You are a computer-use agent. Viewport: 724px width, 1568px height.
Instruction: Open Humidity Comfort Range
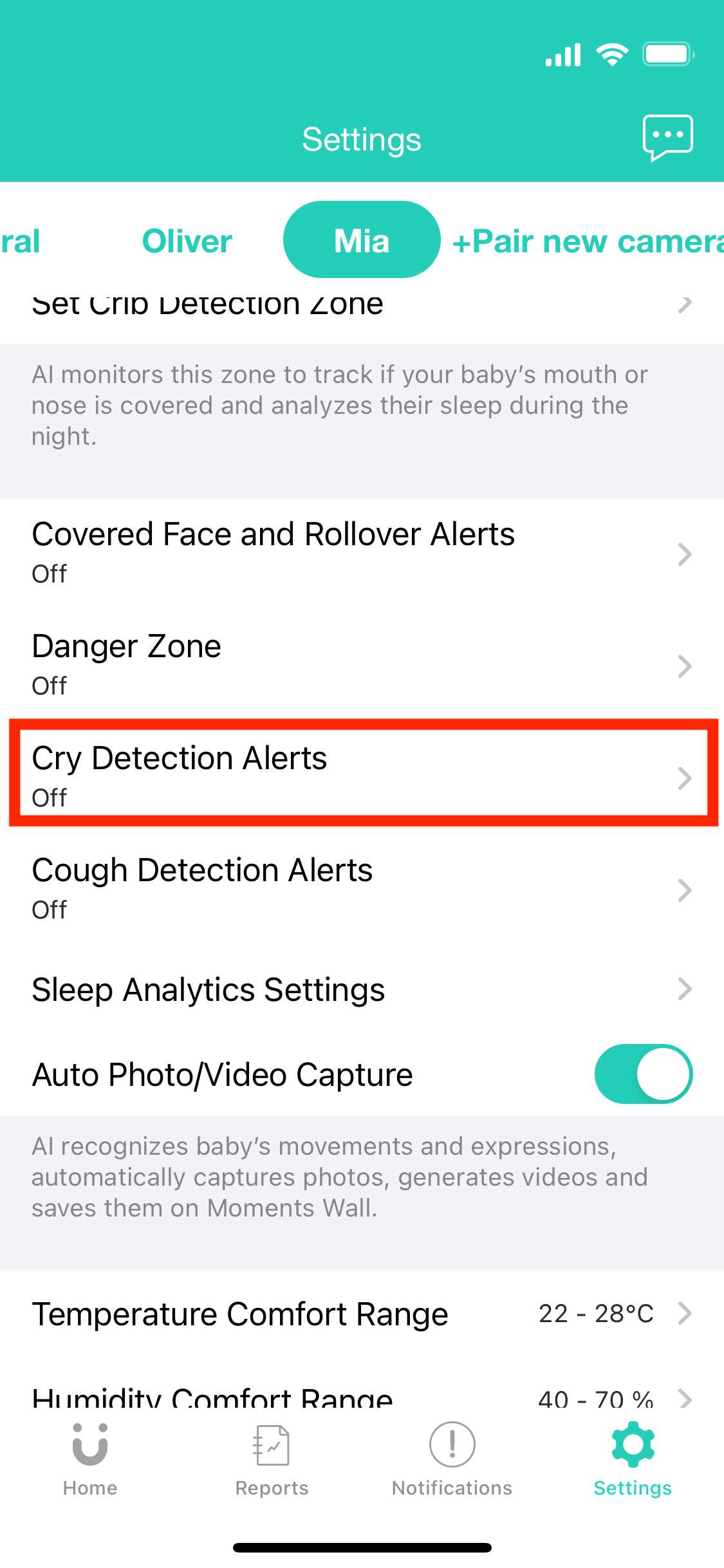tap(360, 1397)
